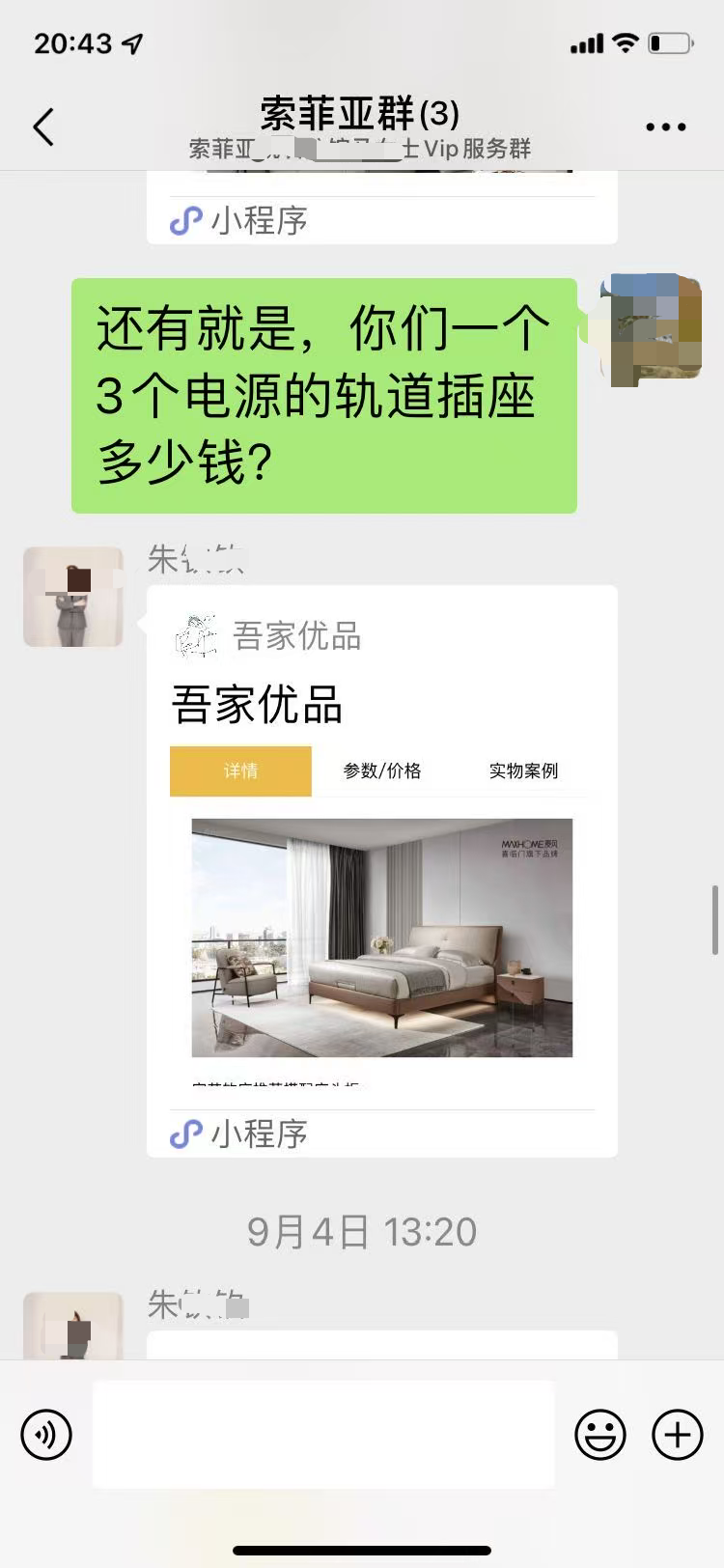The width and height of the screenshot is (724, 1568).
Task: Switch to the 实物案例 tab
Action: click(x=523, y=770)
